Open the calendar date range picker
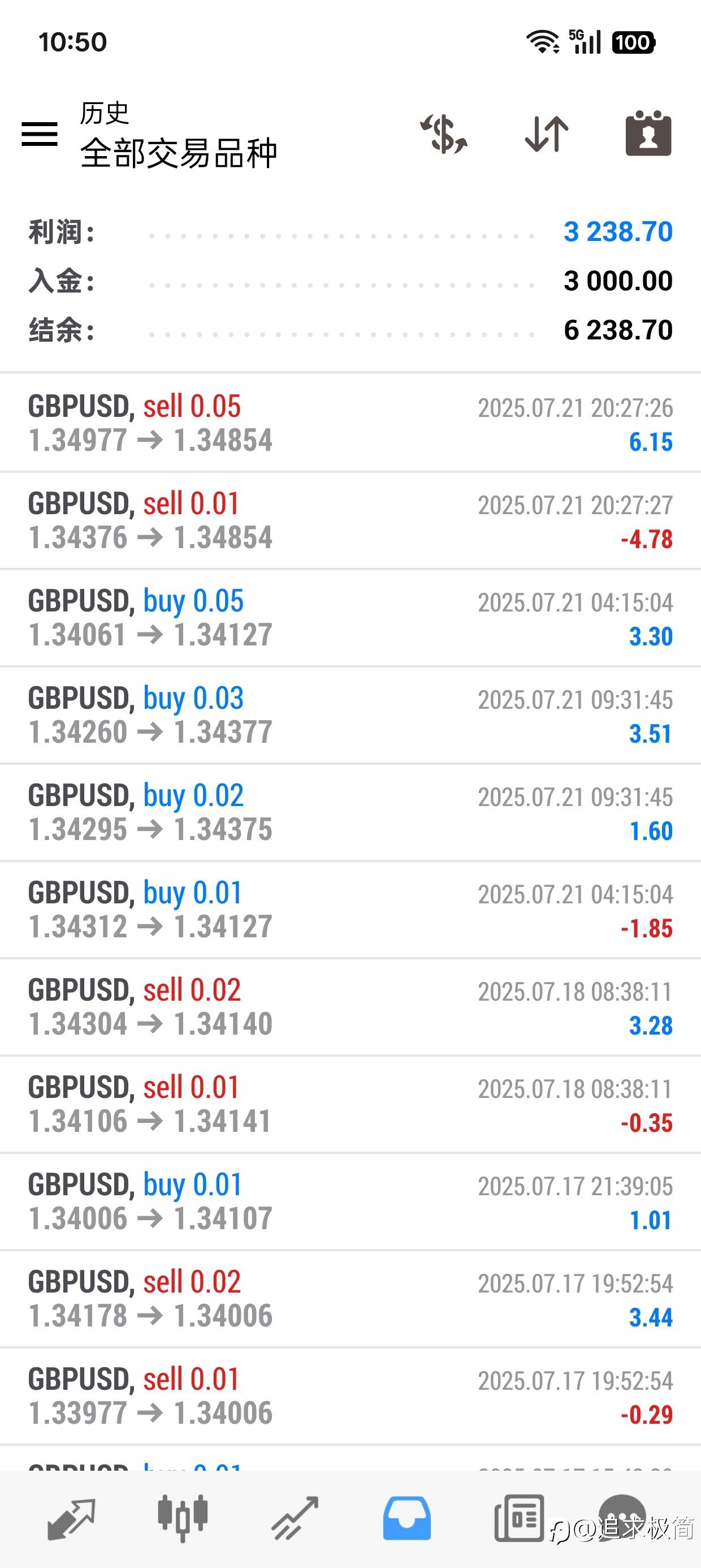701x1568 pixels. pos(648,133)
